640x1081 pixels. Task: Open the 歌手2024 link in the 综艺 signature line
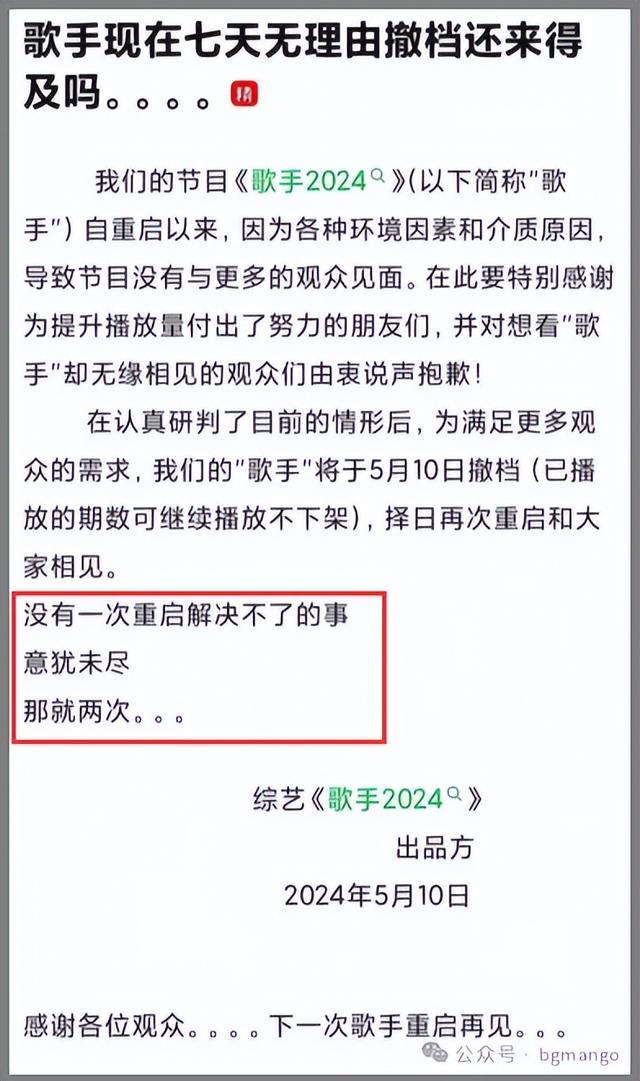pos(394,799)
